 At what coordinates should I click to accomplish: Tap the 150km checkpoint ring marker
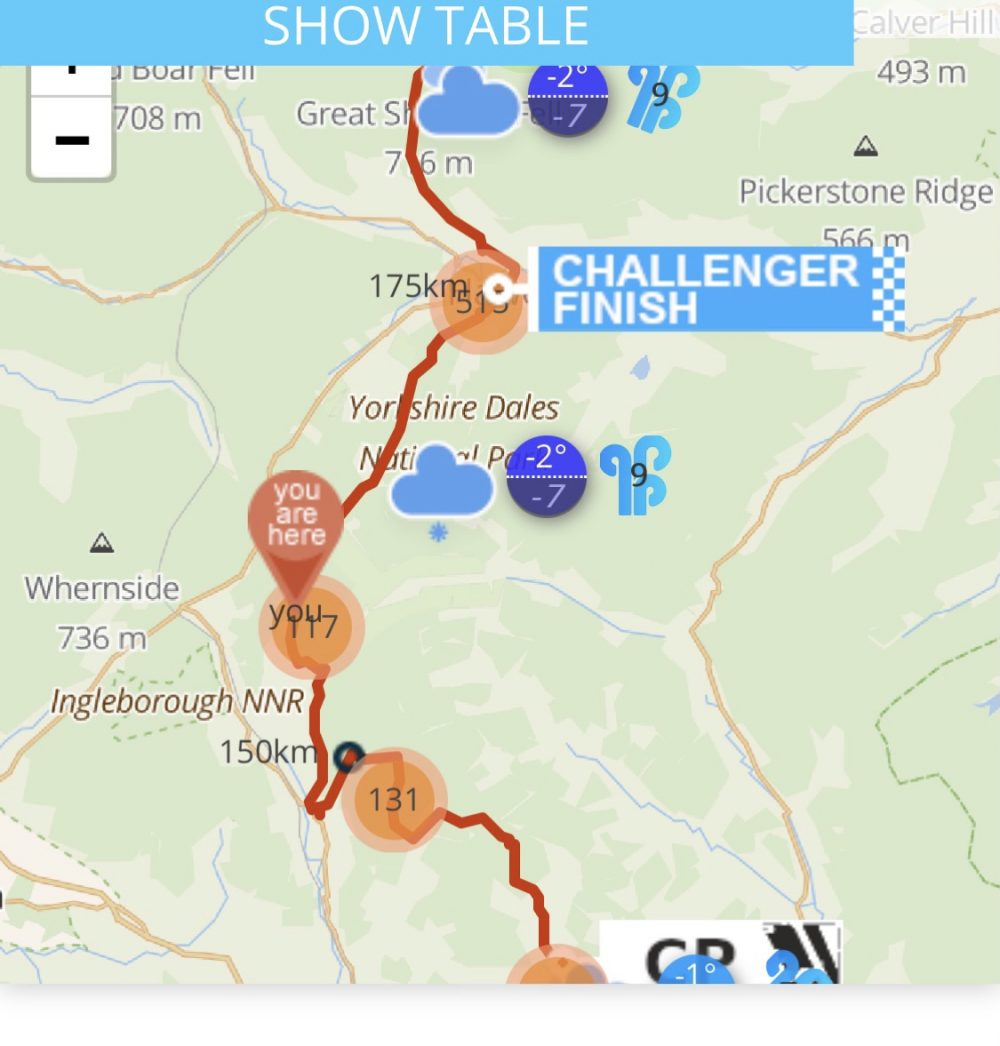tap(348, 756)
